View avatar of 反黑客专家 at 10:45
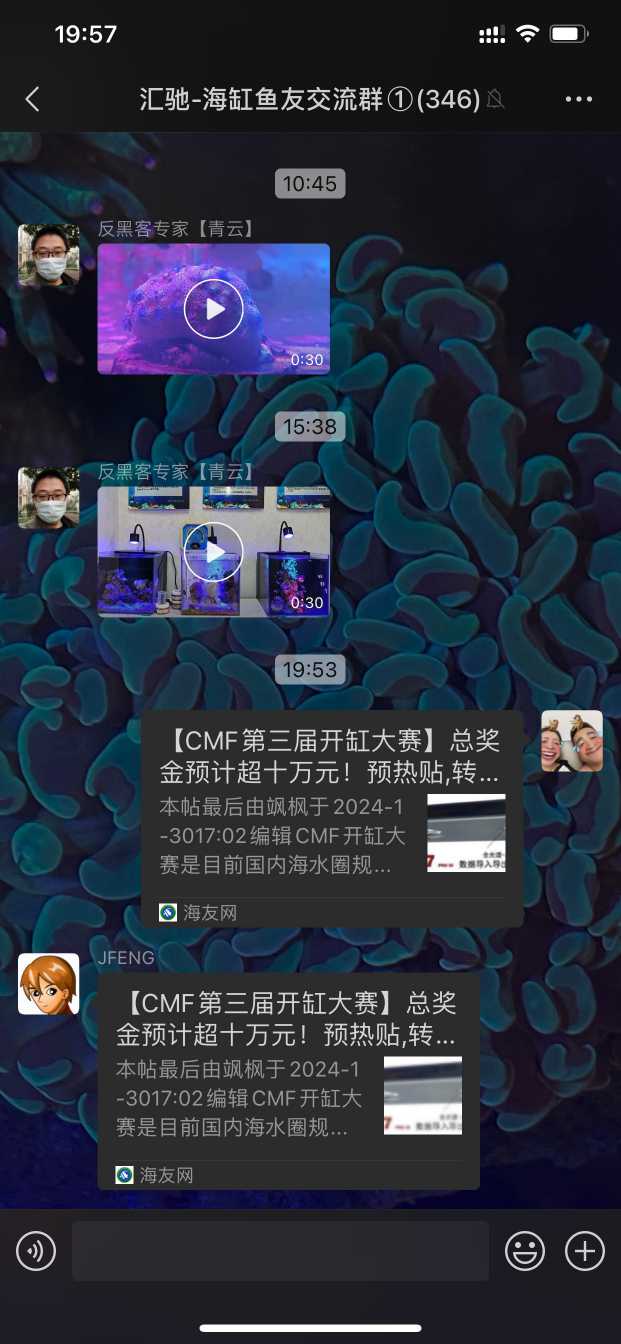Screen dimensions: 621x1344 coord(48,255)
